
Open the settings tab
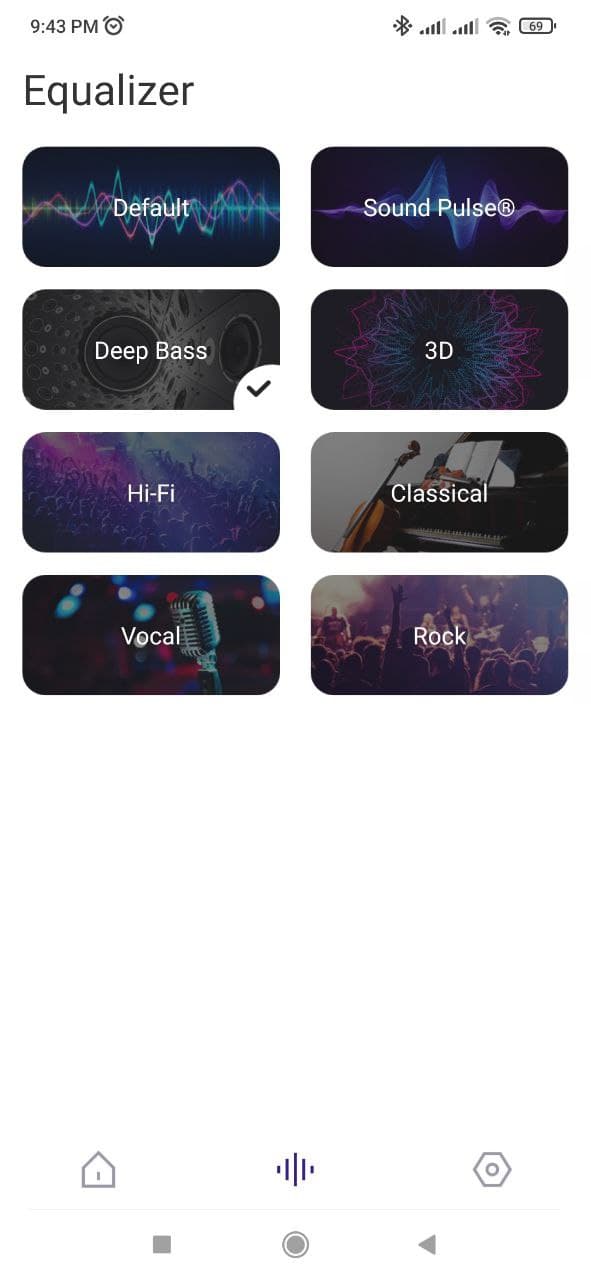coord(492,1169)
